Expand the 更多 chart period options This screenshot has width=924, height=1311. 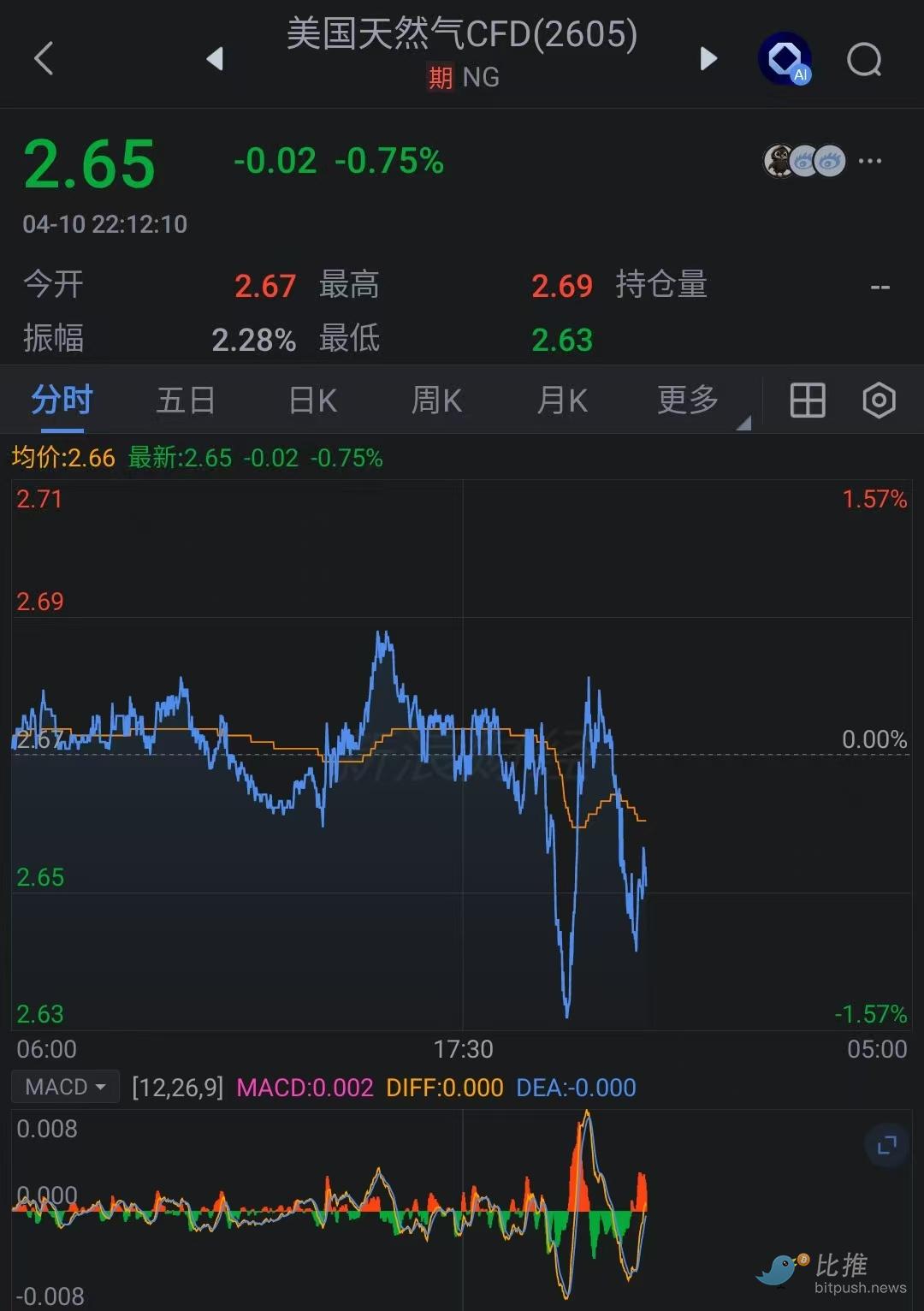coord(690,400)
